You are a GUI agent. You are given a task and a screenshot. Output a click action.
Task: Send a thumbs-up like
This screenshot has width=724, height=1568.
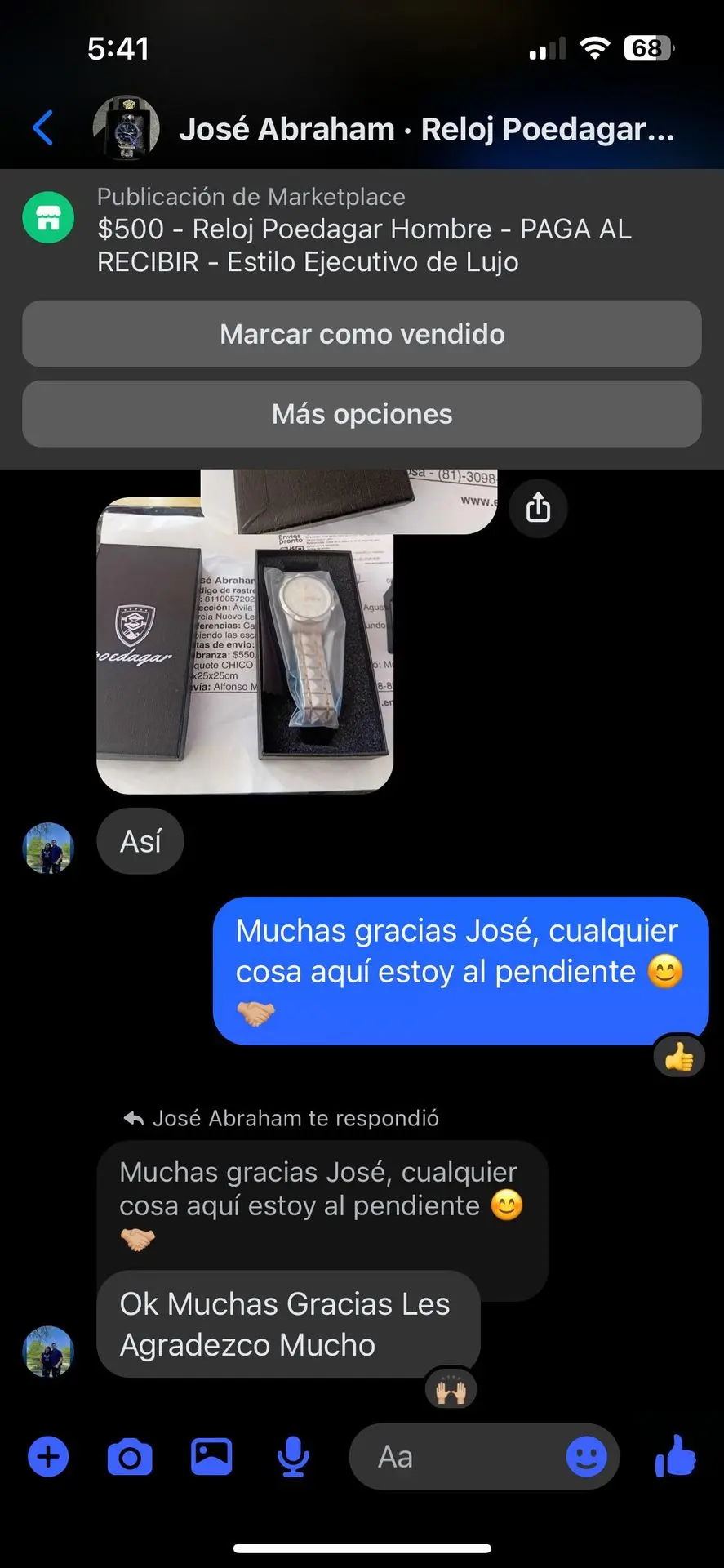675,1457
